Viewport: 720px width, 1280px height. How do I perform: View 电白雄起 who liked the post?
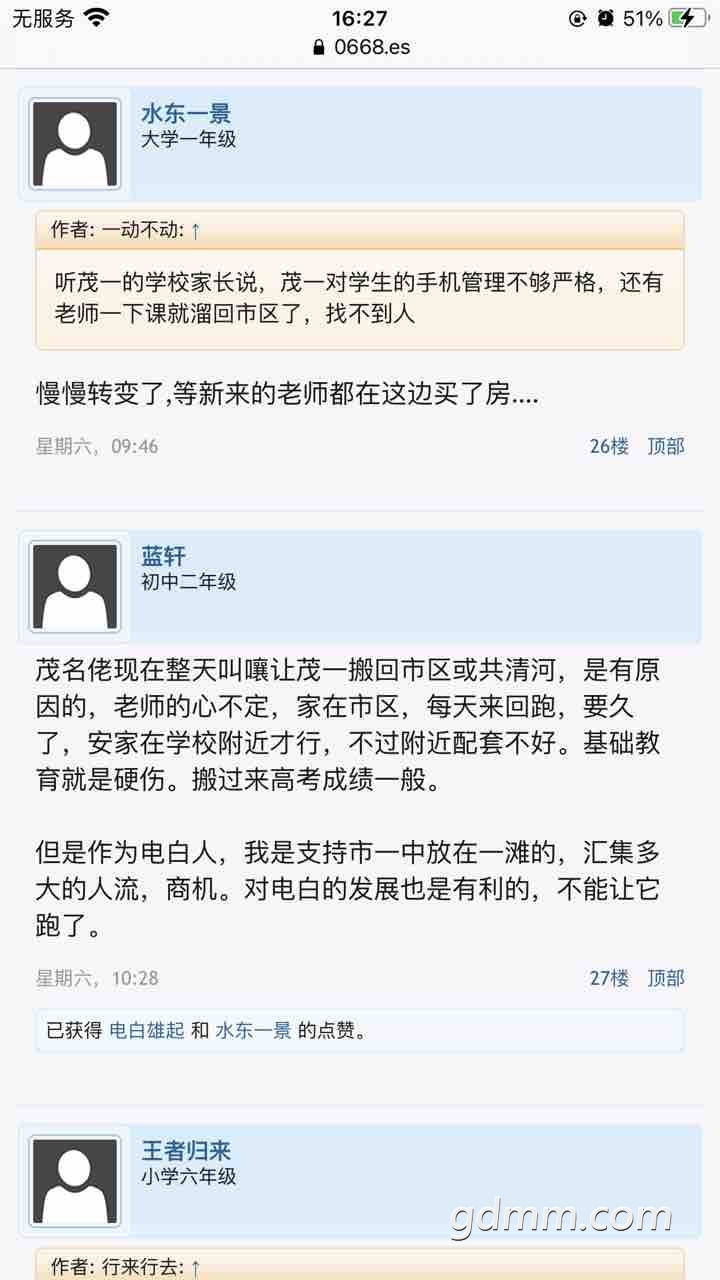[146, 1030]
